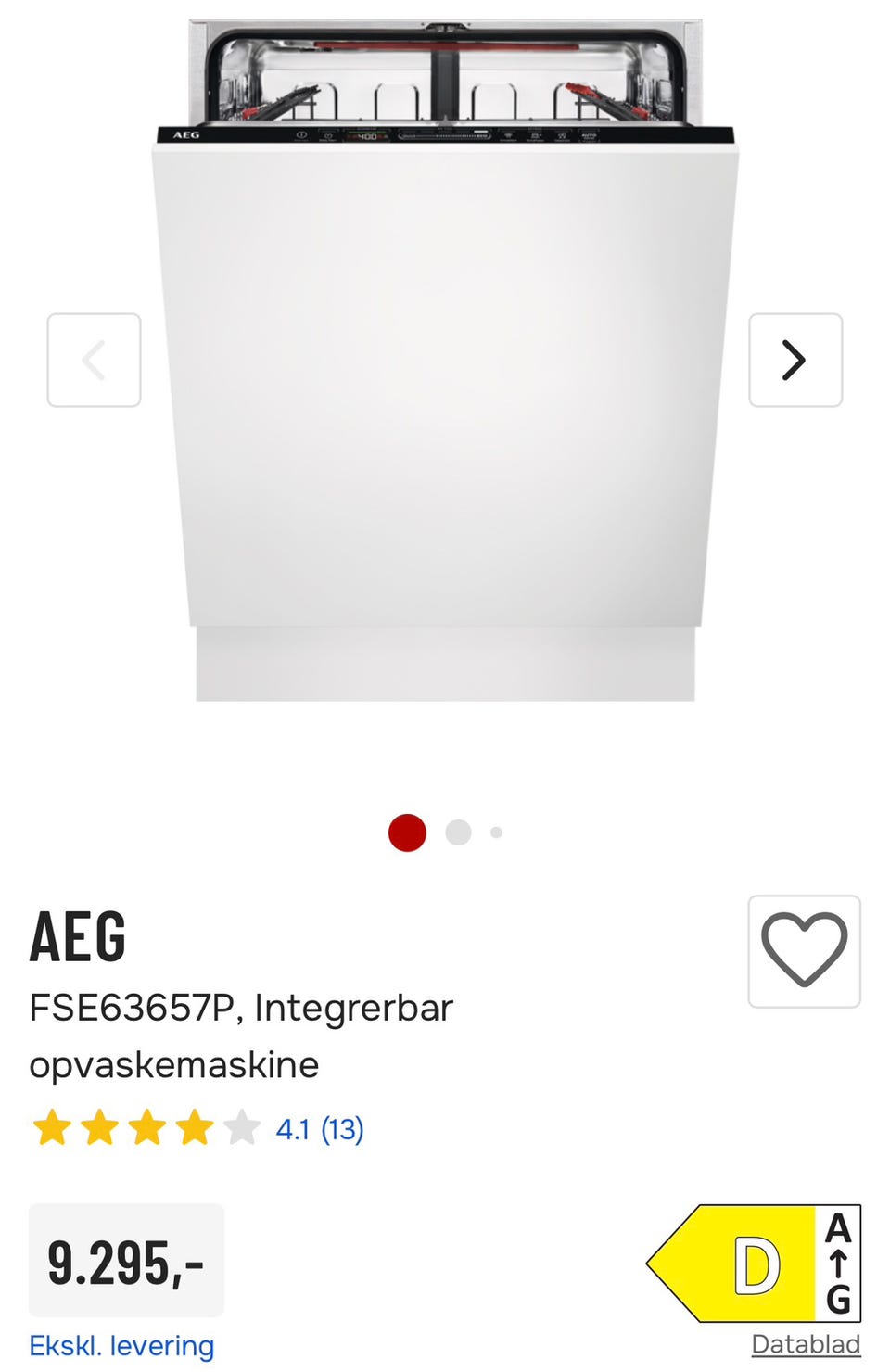Click the Ekskl. levering link

point(122,1344)
